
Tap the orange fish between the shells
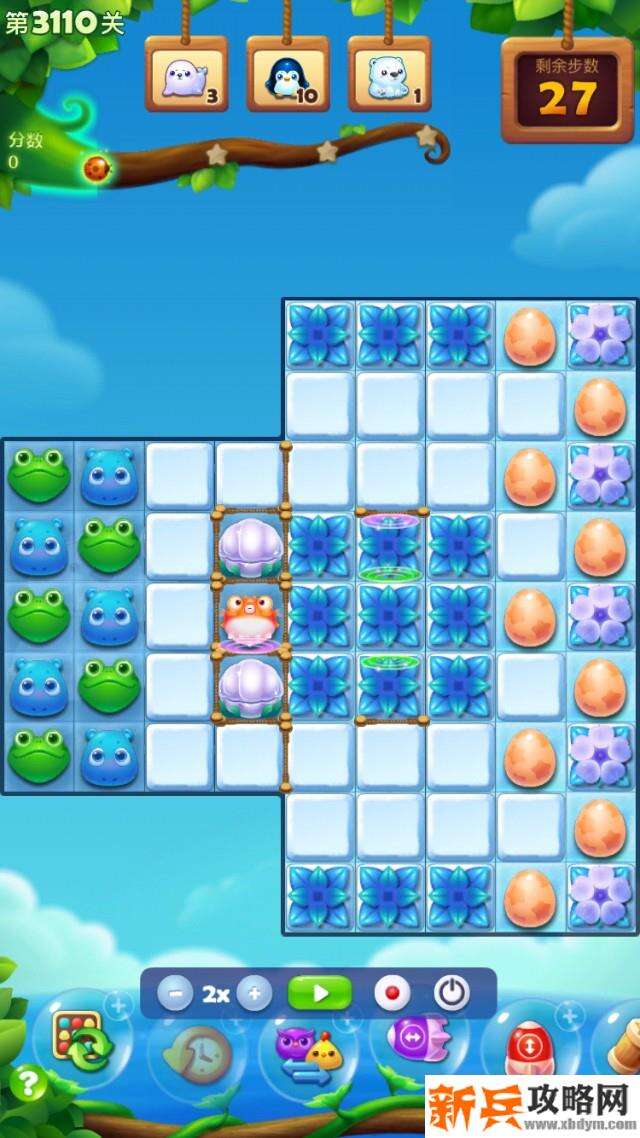(250, 617)
